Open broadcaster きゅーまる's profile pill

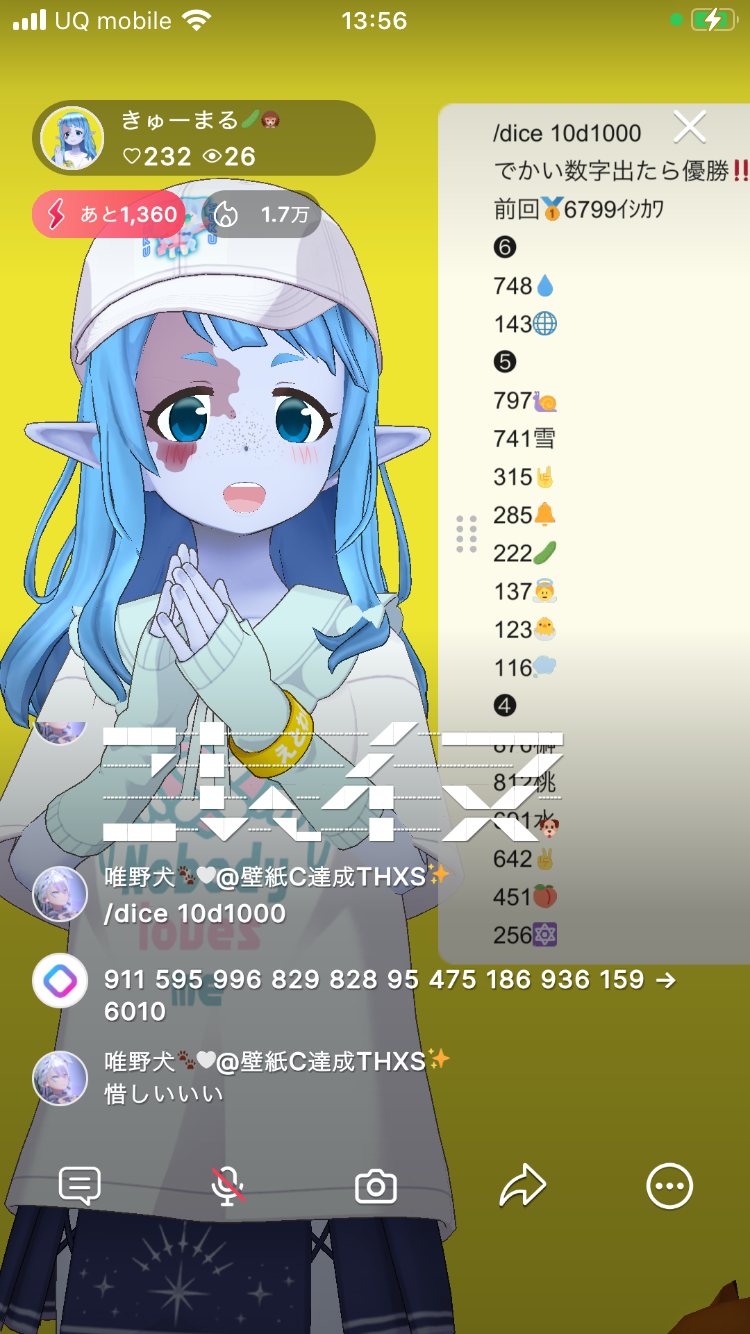(204, 138)
